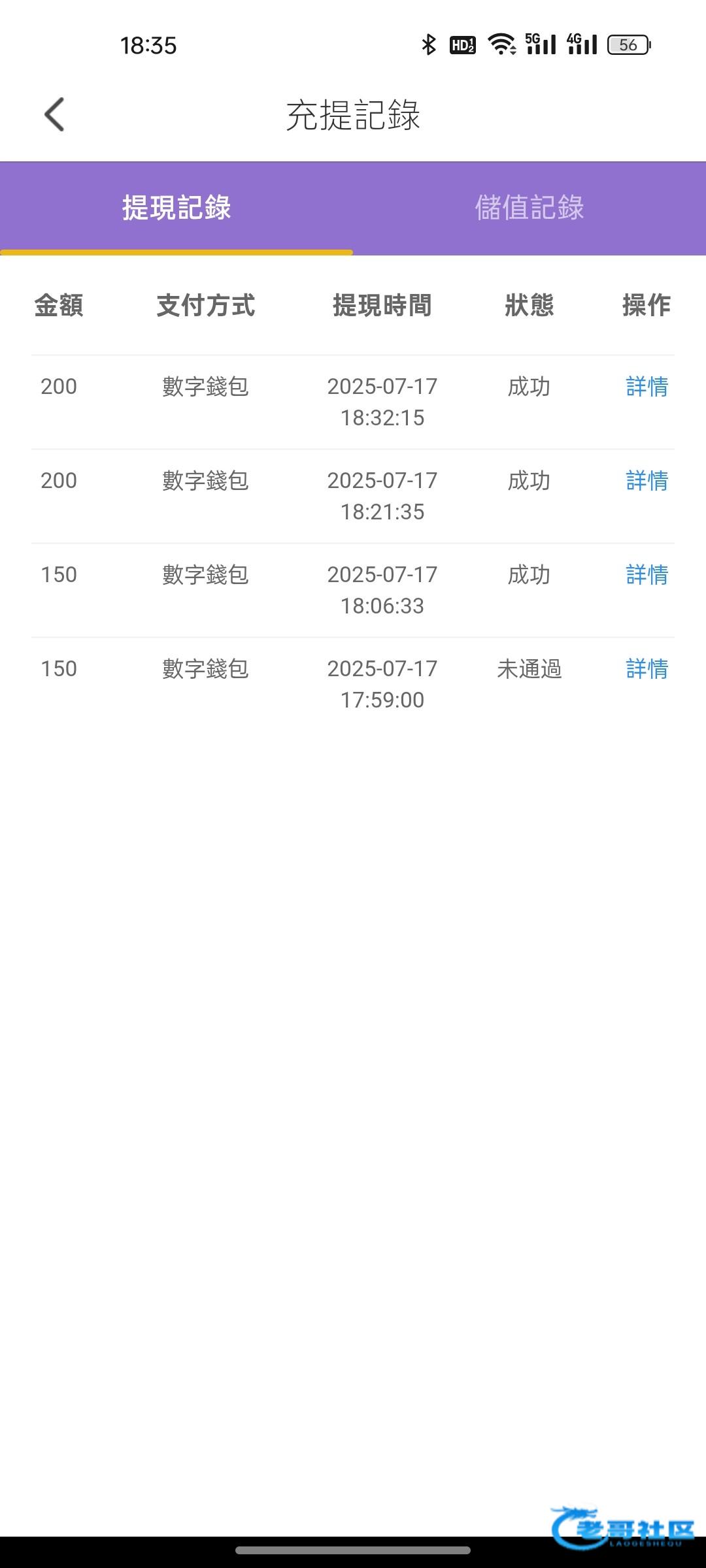Viewport: 706px width, 1568px height.
Task: Open 詳情 for the 18:21:35 withdrawal
Action: click(x=647, y=480)
